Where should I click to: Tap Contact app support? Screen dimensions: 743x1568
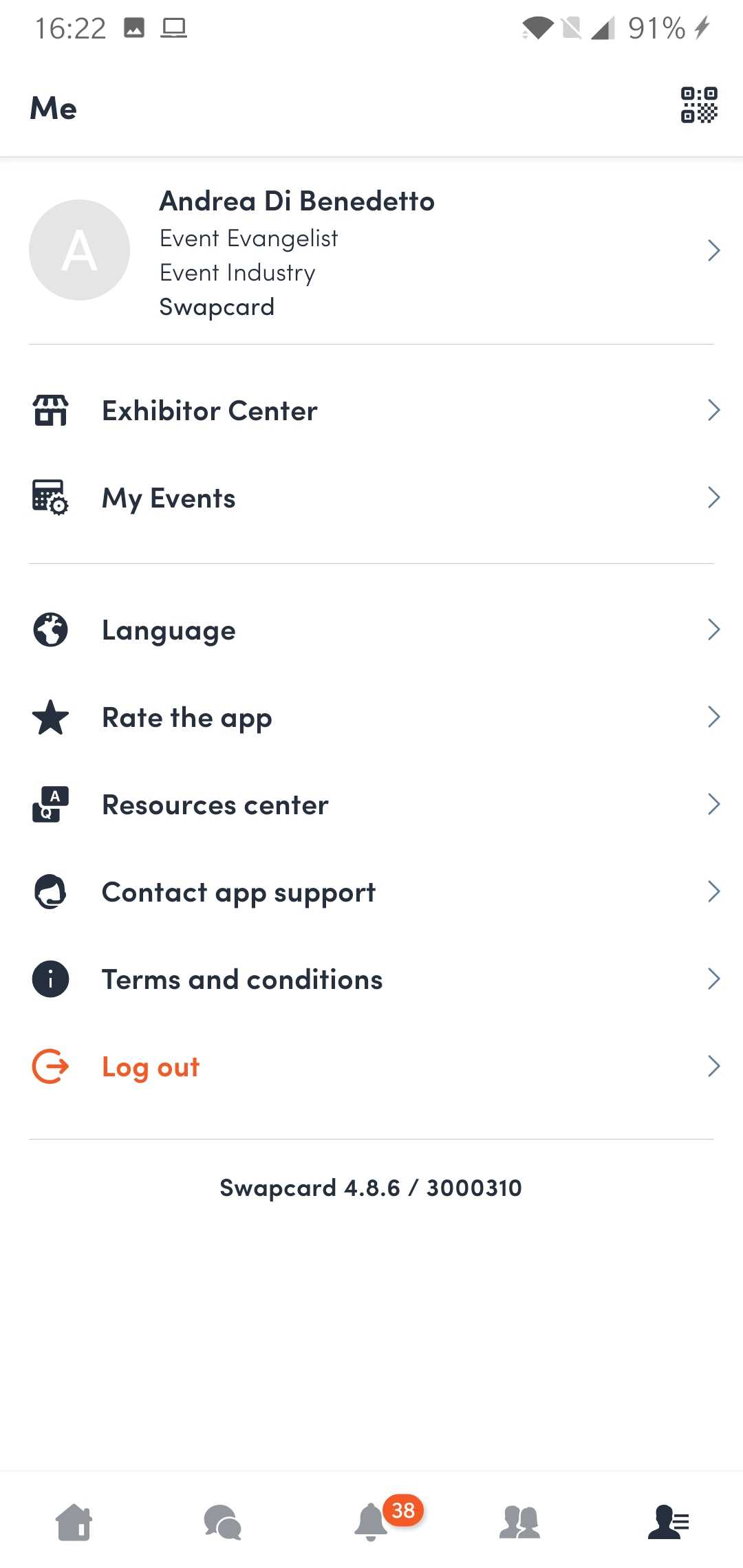371,892
